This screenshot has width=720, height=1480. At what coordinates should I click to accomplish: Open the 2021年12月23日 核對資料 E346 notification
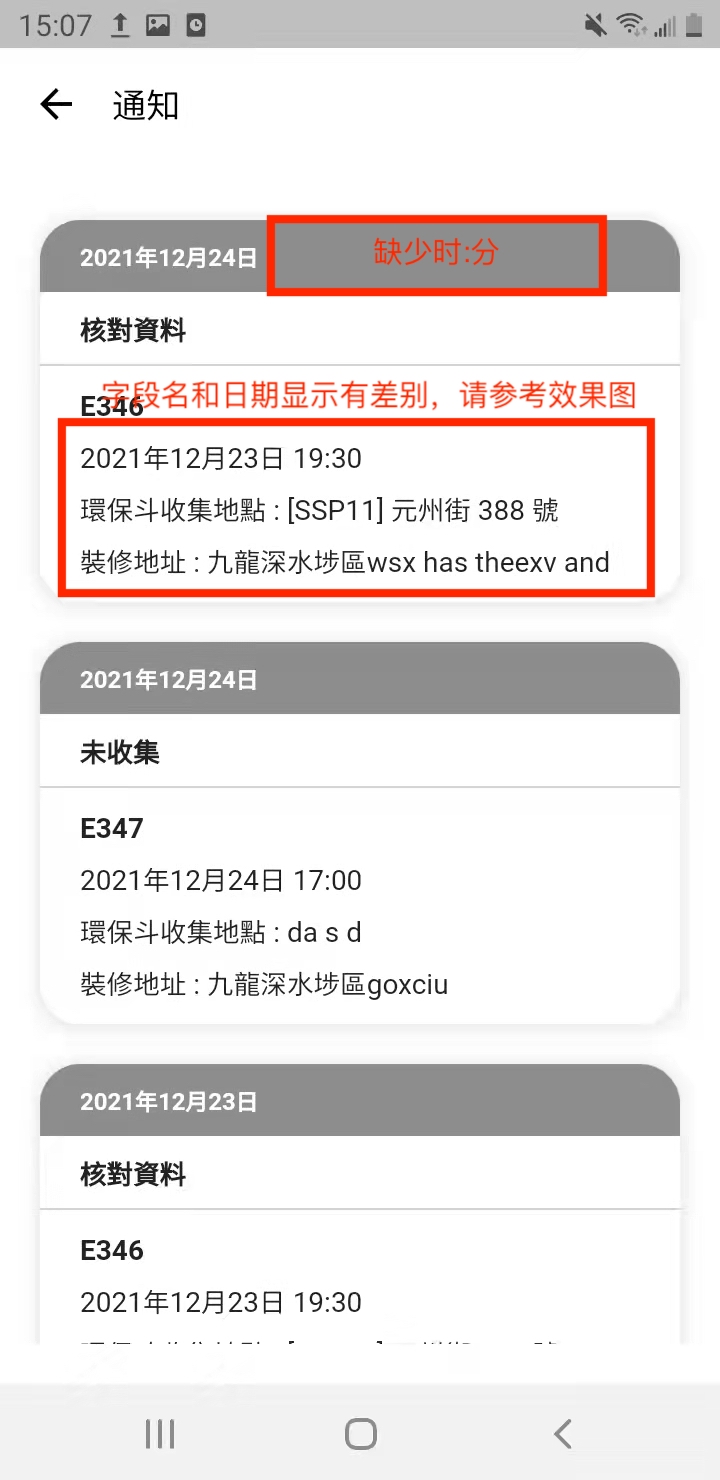click(360, 1250)
